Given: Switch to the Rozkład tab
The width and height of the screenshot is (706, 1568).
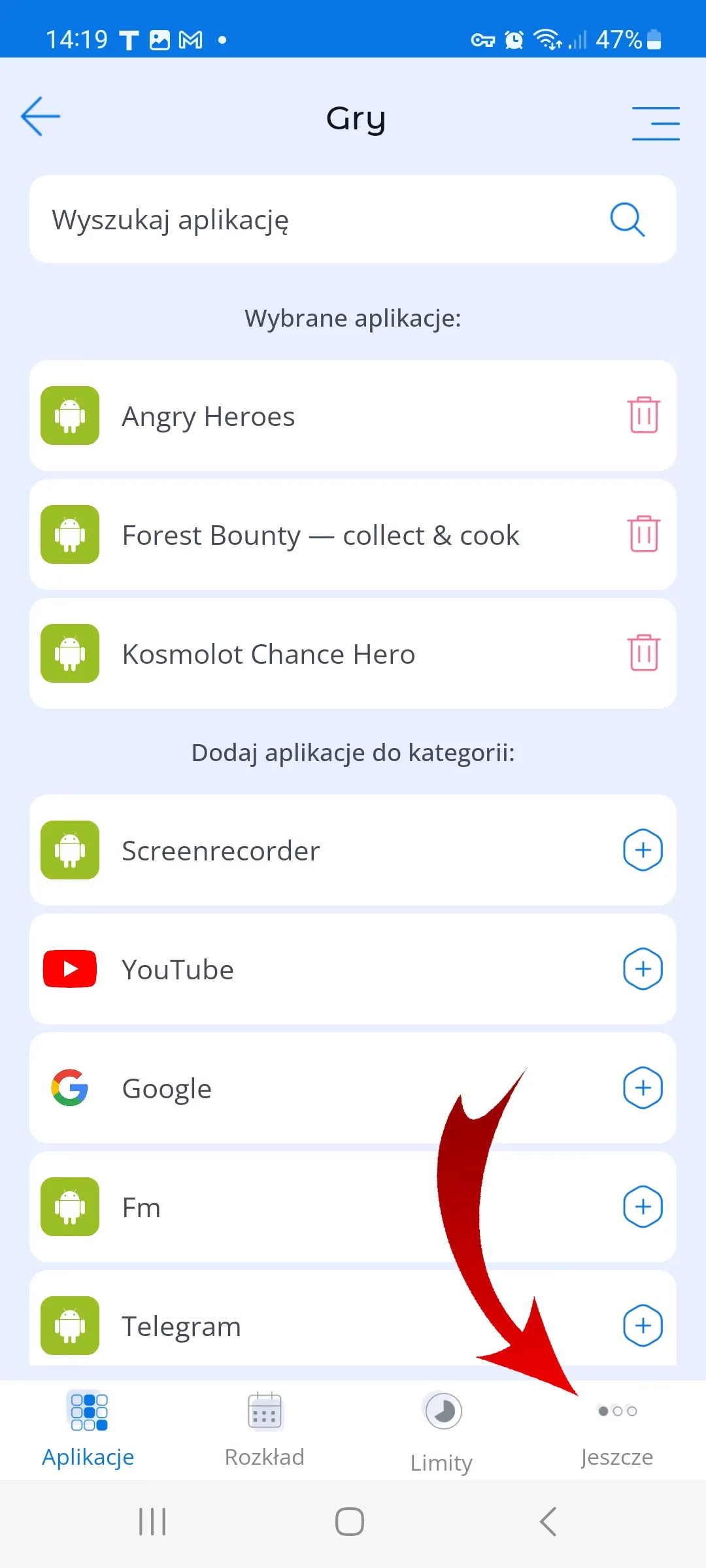Looking at the screenshot, I should pyautogui.click(x=265, y=1429).
